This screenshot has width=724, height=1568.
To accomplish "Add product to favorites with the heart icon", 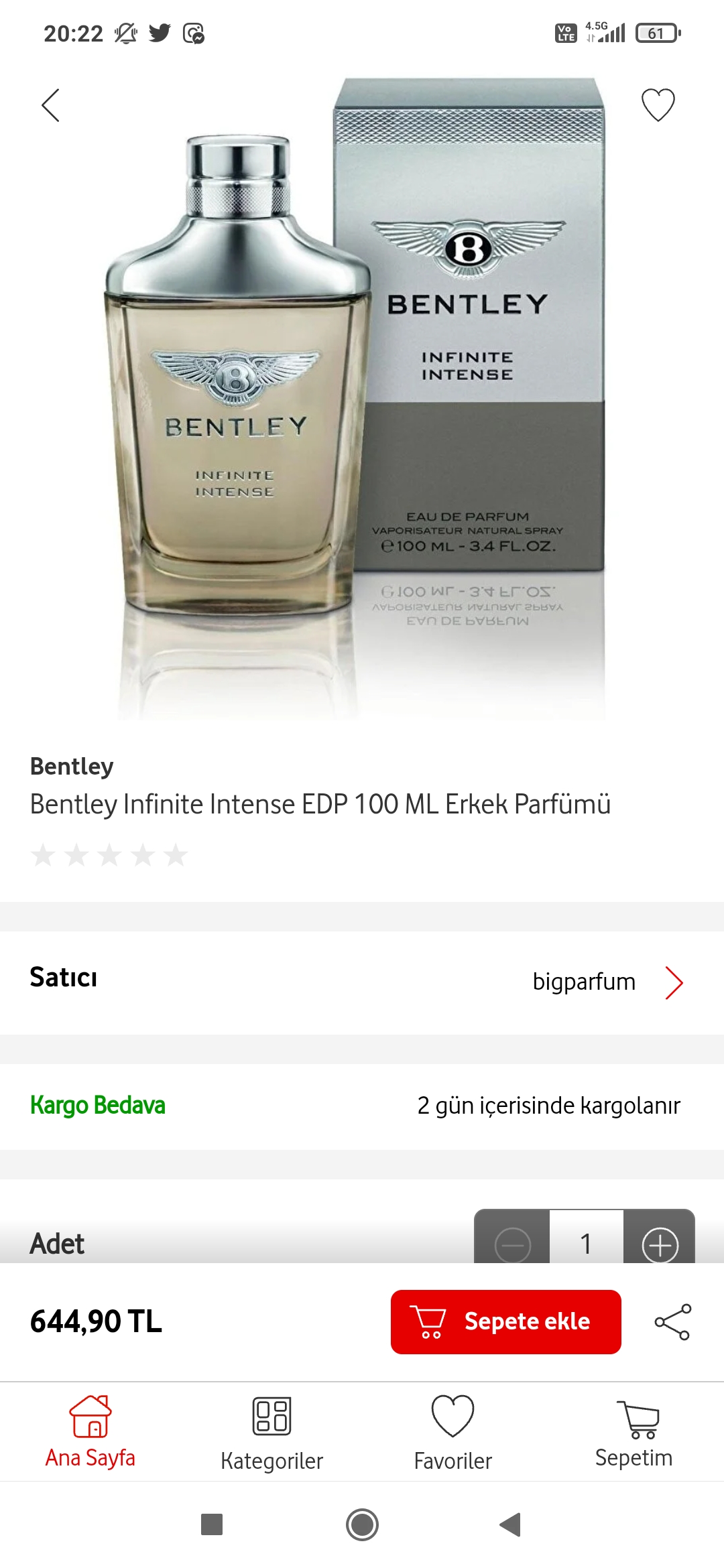I will 658,105.
